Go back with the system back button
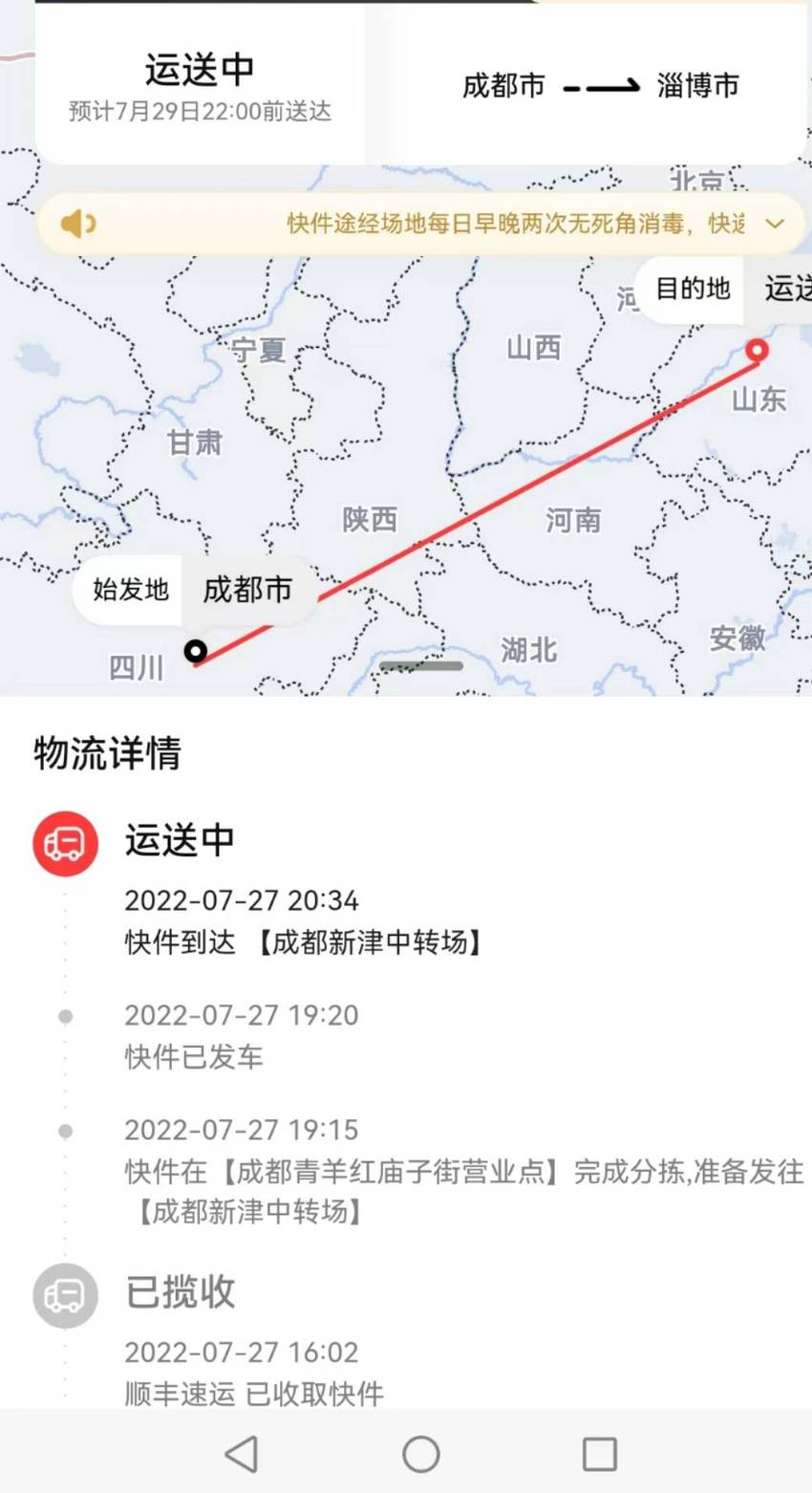Image resolution: width=812 pixels, height=1493 pixels. [241, 1454]
